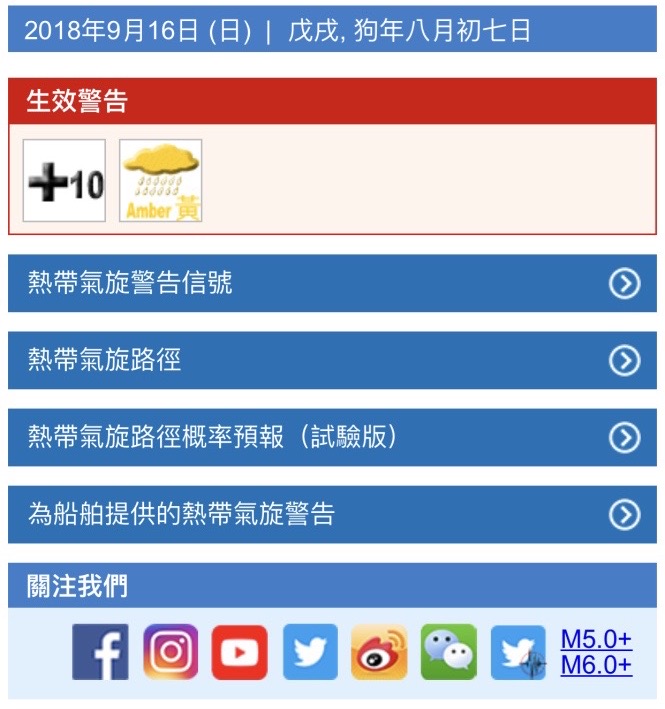Go to the YouTube channel

[239, 652]
